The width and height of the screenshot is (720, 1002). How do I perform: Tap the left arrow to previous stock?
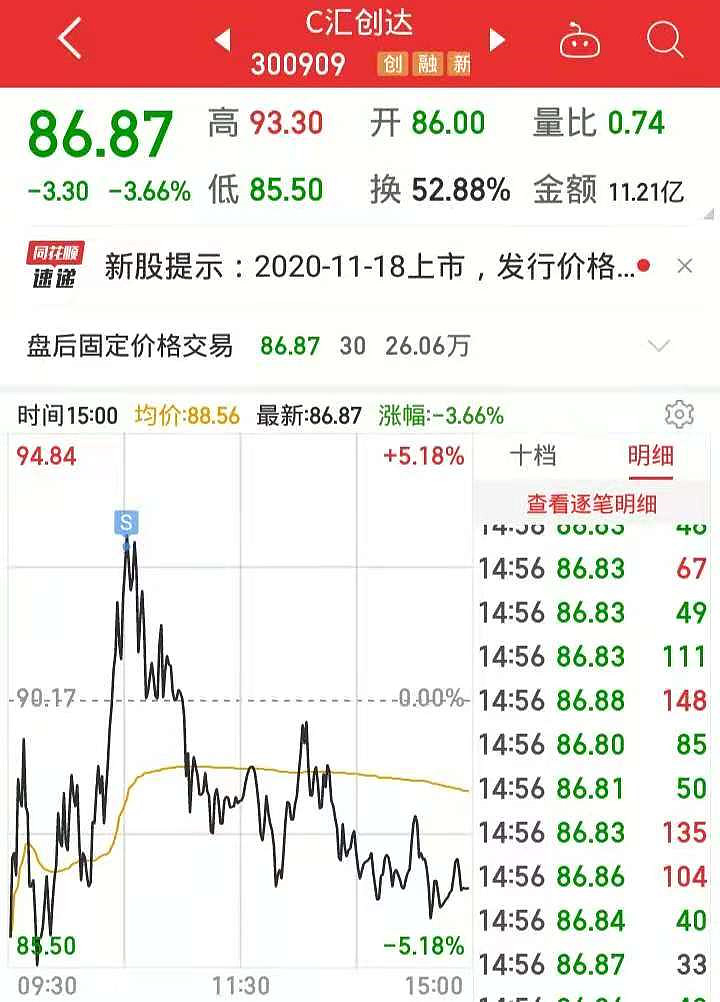point(222,38)
